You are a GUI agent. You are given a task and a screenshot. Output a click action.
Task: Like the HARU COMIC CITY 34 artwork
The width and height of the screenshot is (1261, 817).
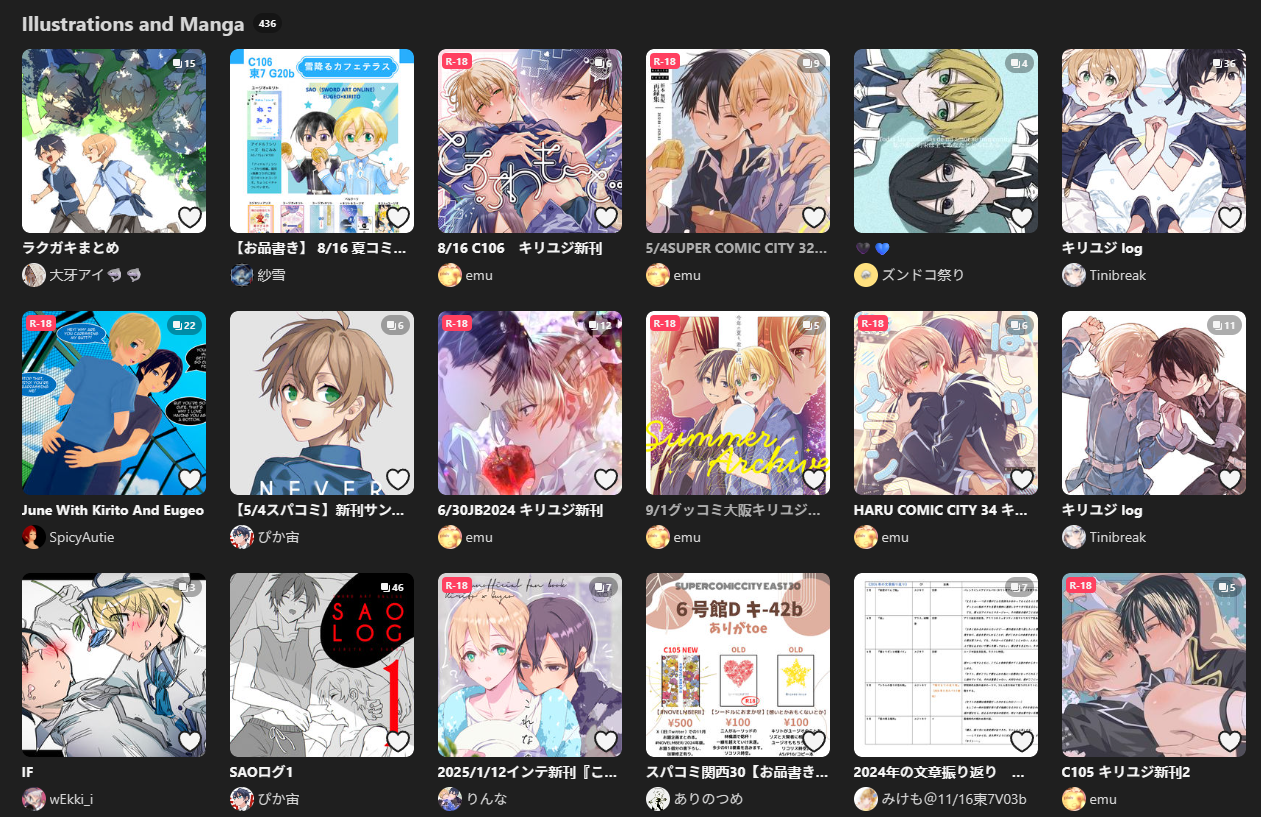[1022, 479]
